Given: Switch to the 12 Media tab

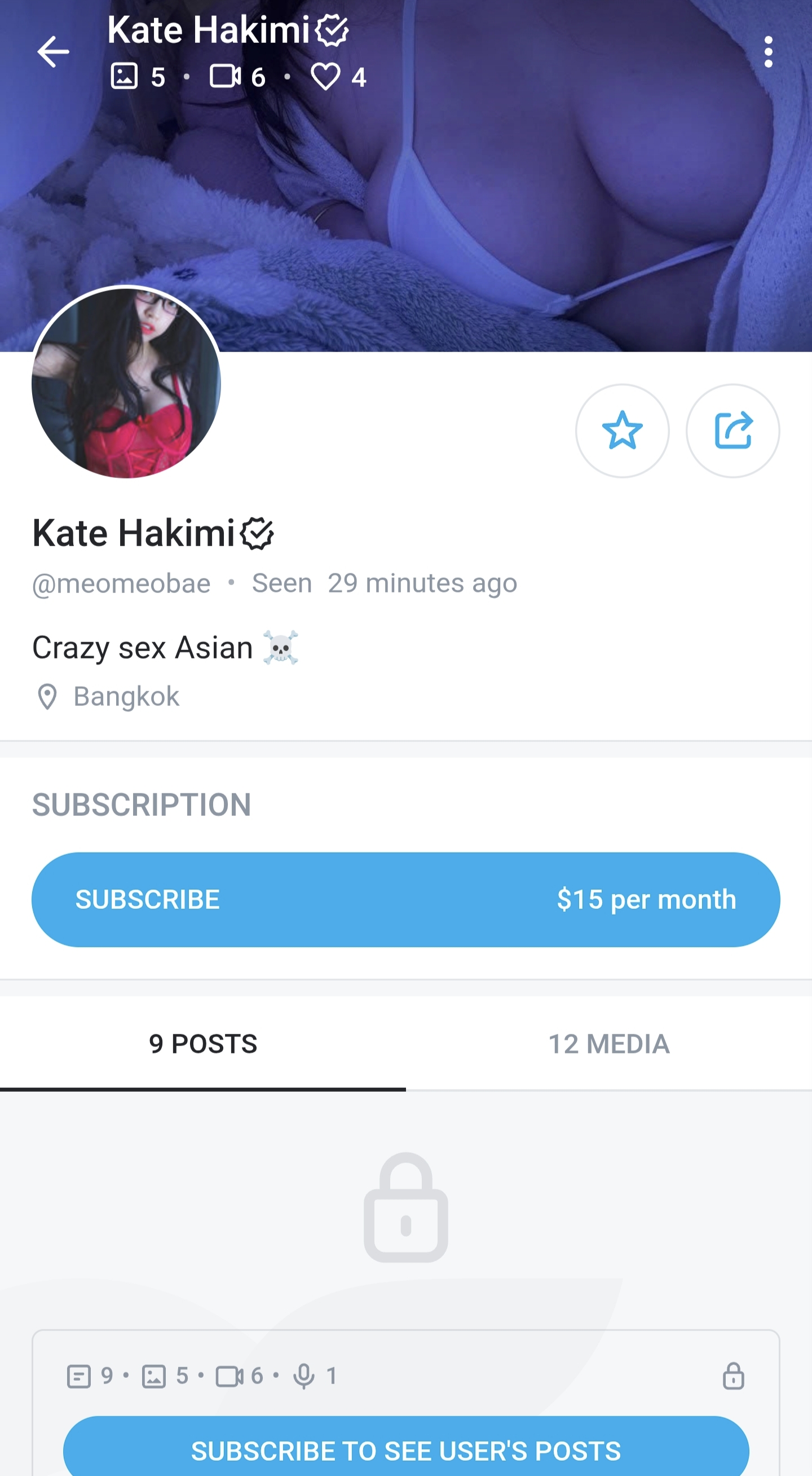Looking at the screenshot, I should pos(608,1043).
